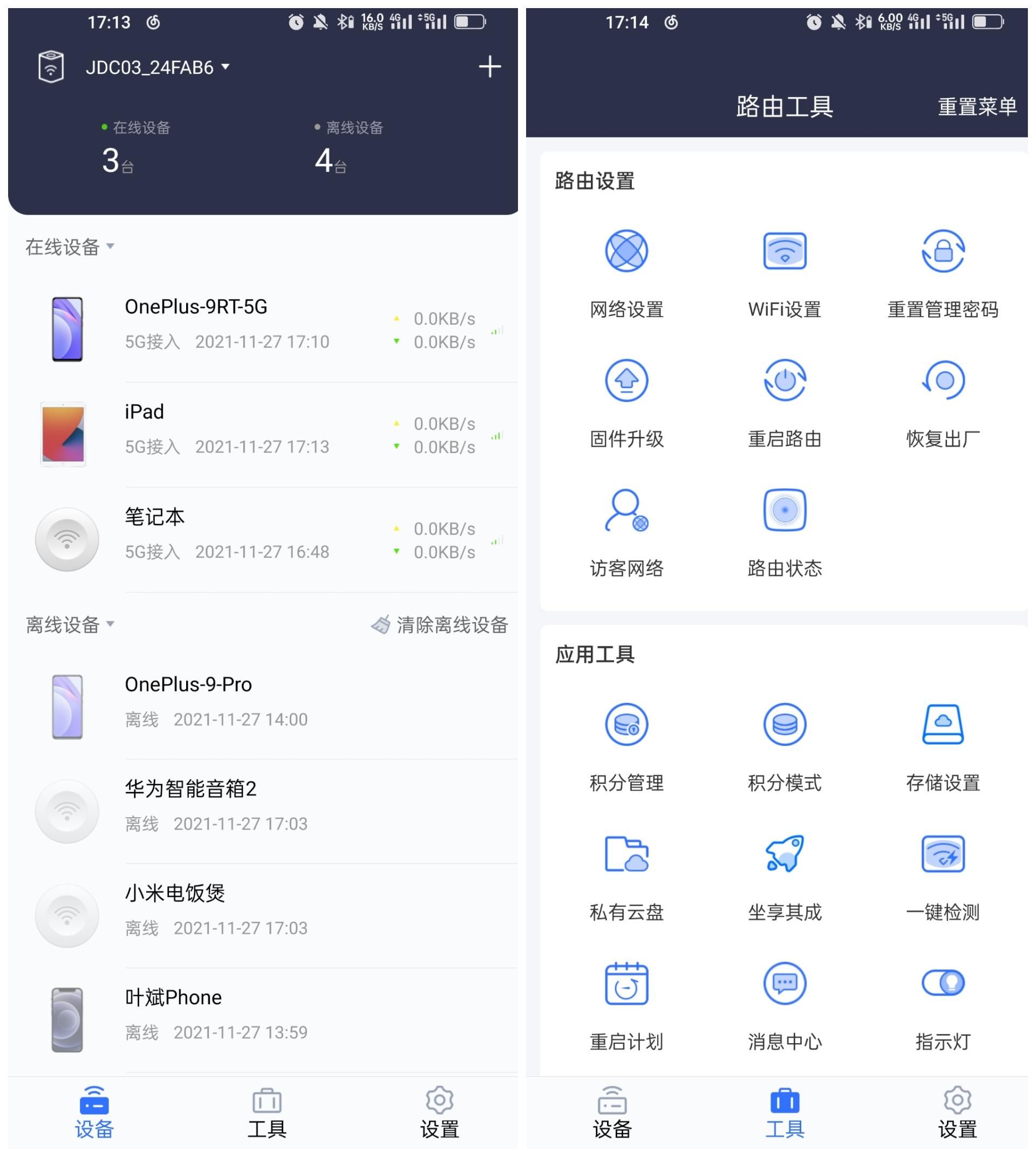This screenshot has height=1157, width=1036.
Task: Open WiFi设置
Action: click(785, 272)
